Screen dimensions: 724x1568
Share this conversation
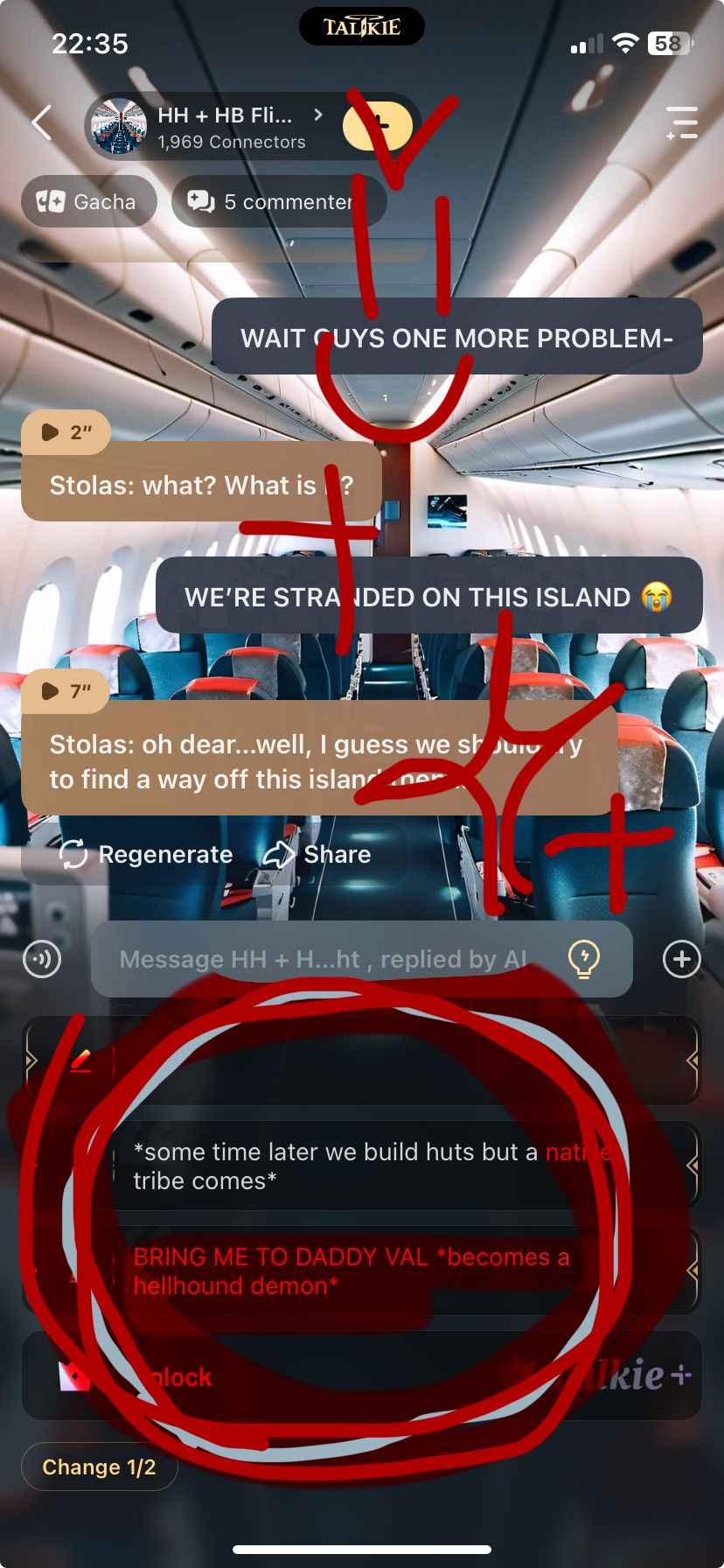click(x=318, y=854)
